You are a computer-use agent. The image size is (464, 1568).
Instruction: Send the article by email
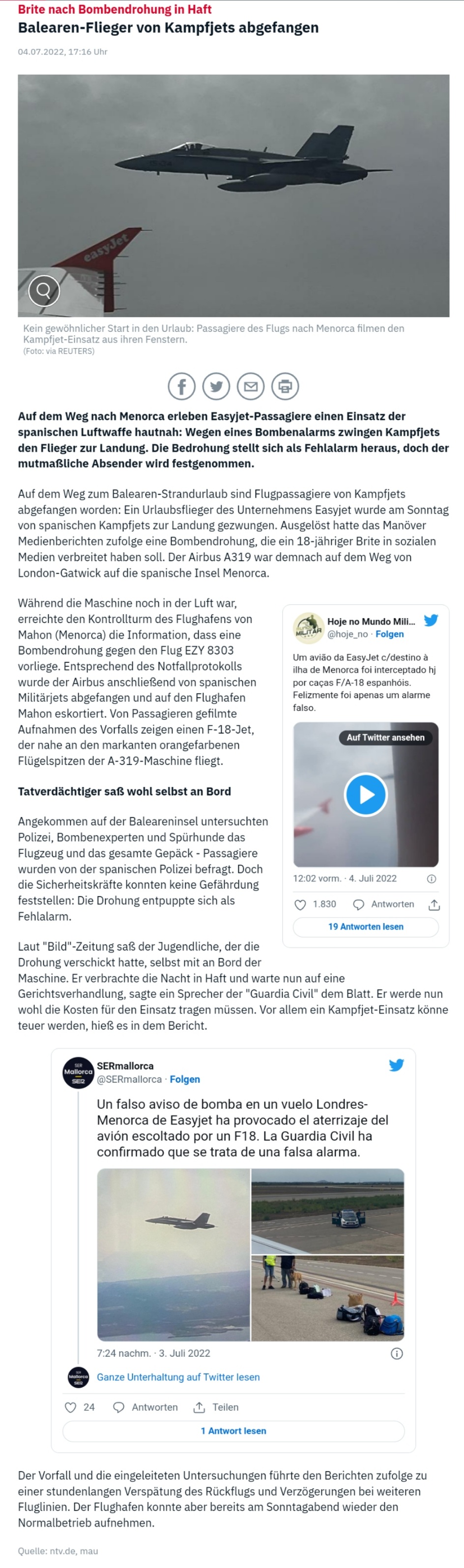[250, 386]
